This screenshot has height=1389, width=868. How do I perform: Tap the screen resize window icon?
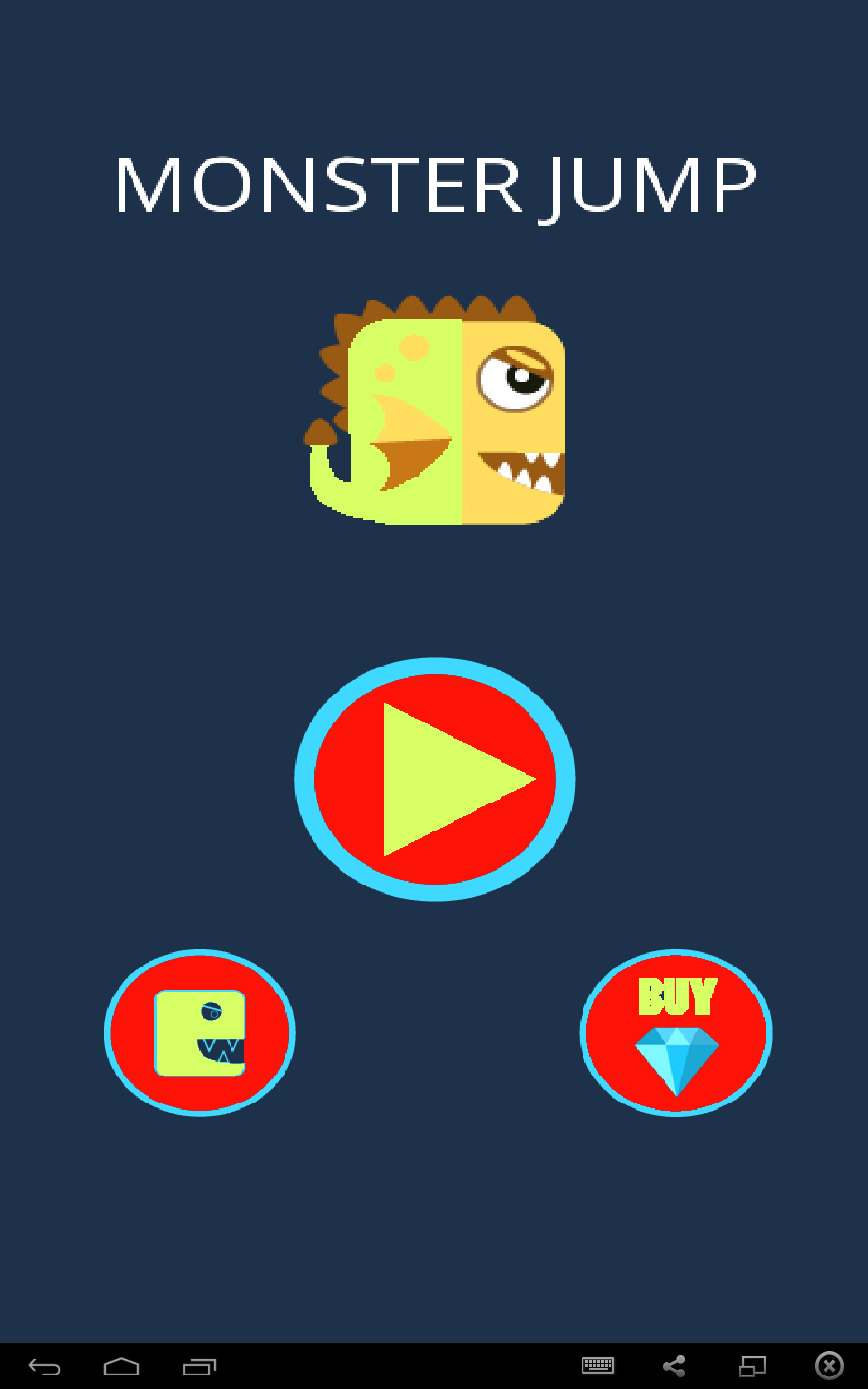pyautogui.click(x=752, y=1366)
